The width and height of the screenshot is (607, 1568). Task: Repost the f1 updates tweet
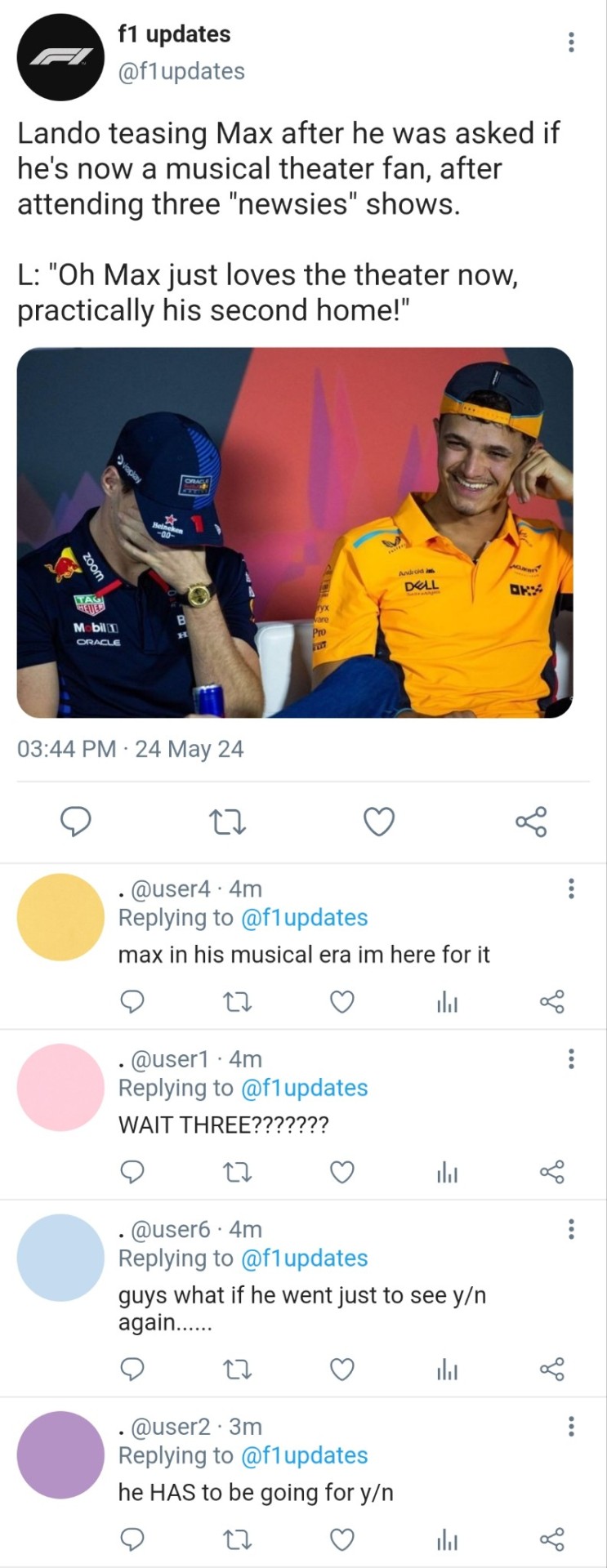228,822
